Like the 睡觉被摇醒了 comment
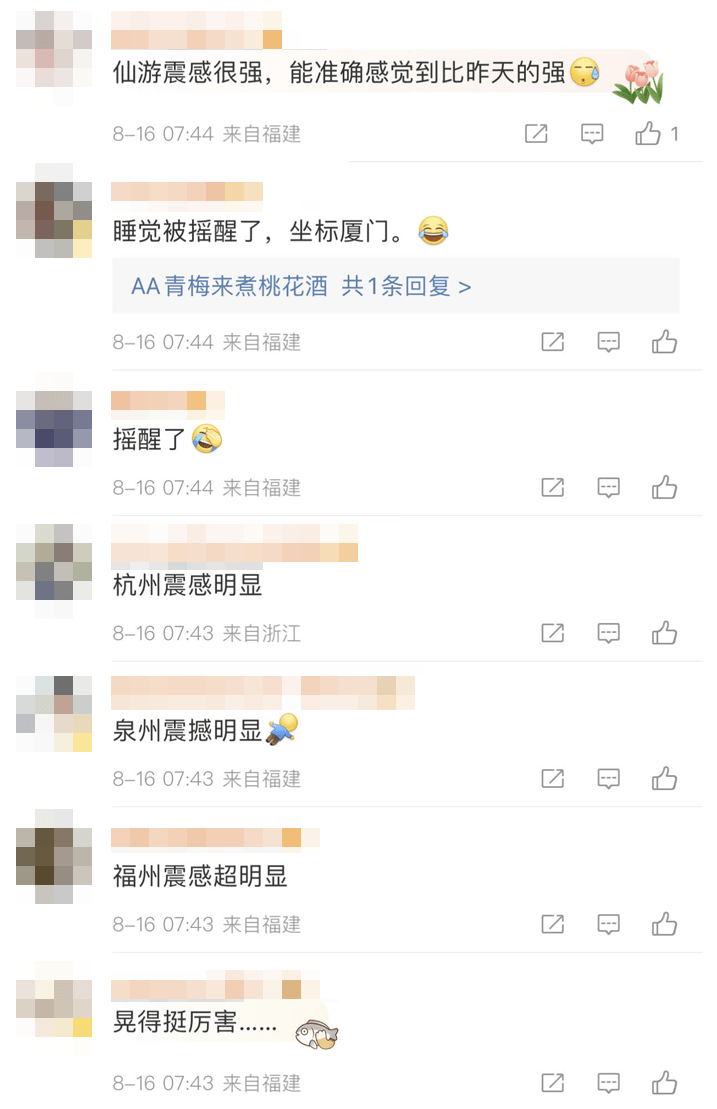717x1109 pixels. [x=665, y=342]
